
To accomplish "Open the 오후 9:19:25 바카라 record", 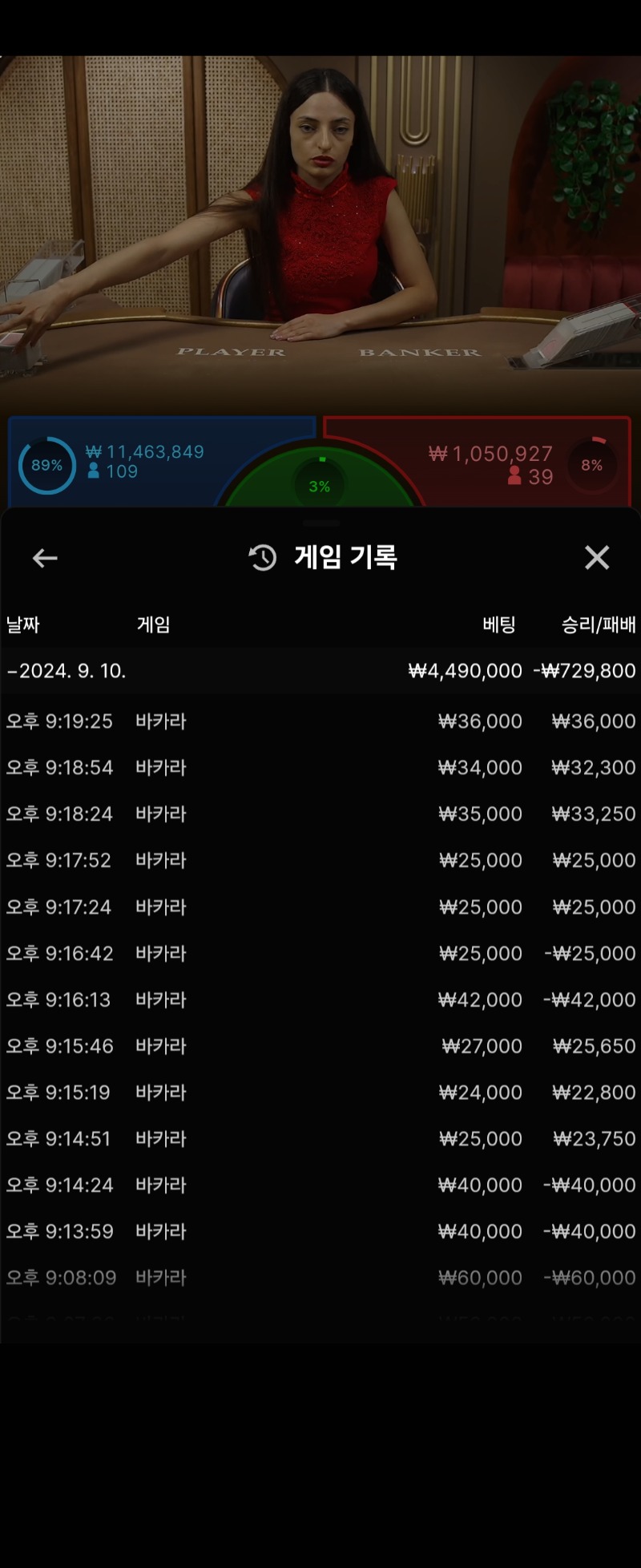I will click(320, 721).
